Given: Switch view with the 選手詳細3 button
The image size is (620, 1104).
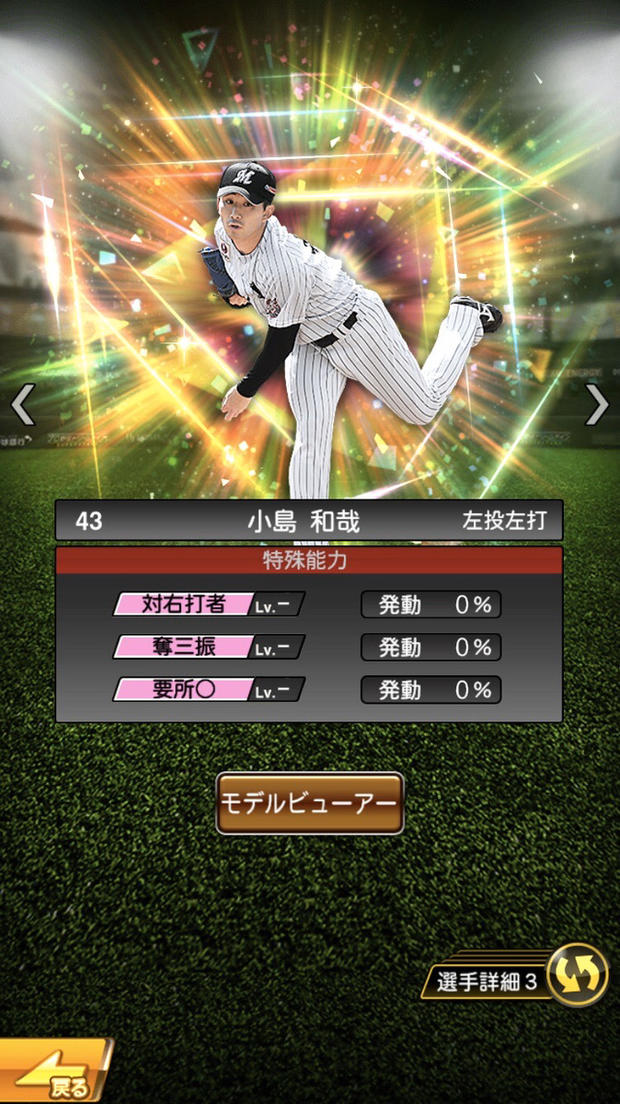Looking at the screenshot, I should pyautogui.click(x=519, y=978).
